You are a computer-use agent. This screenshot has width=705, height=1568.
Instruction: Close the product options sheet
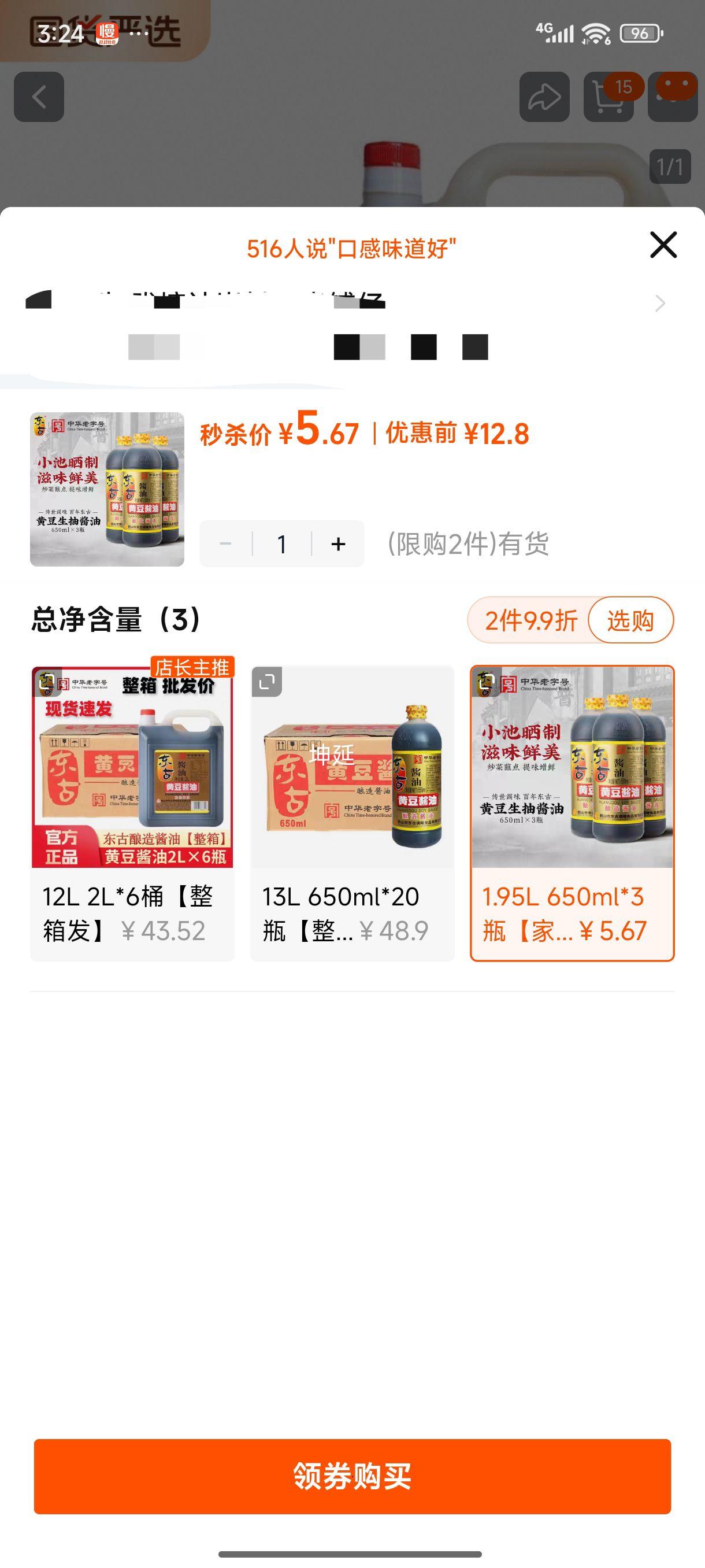[663, 245]
